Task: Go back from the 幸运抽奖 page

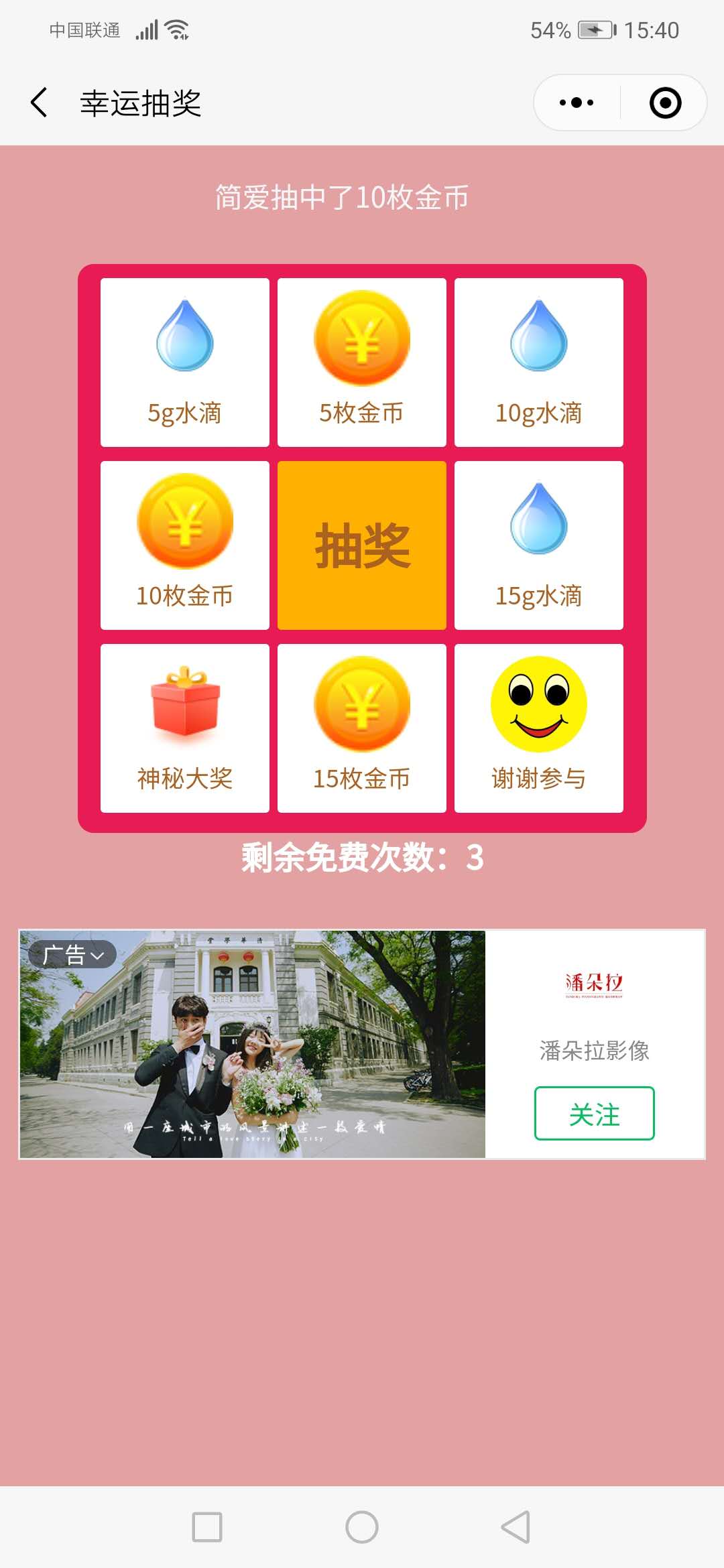Action: [x=39, y=103]
